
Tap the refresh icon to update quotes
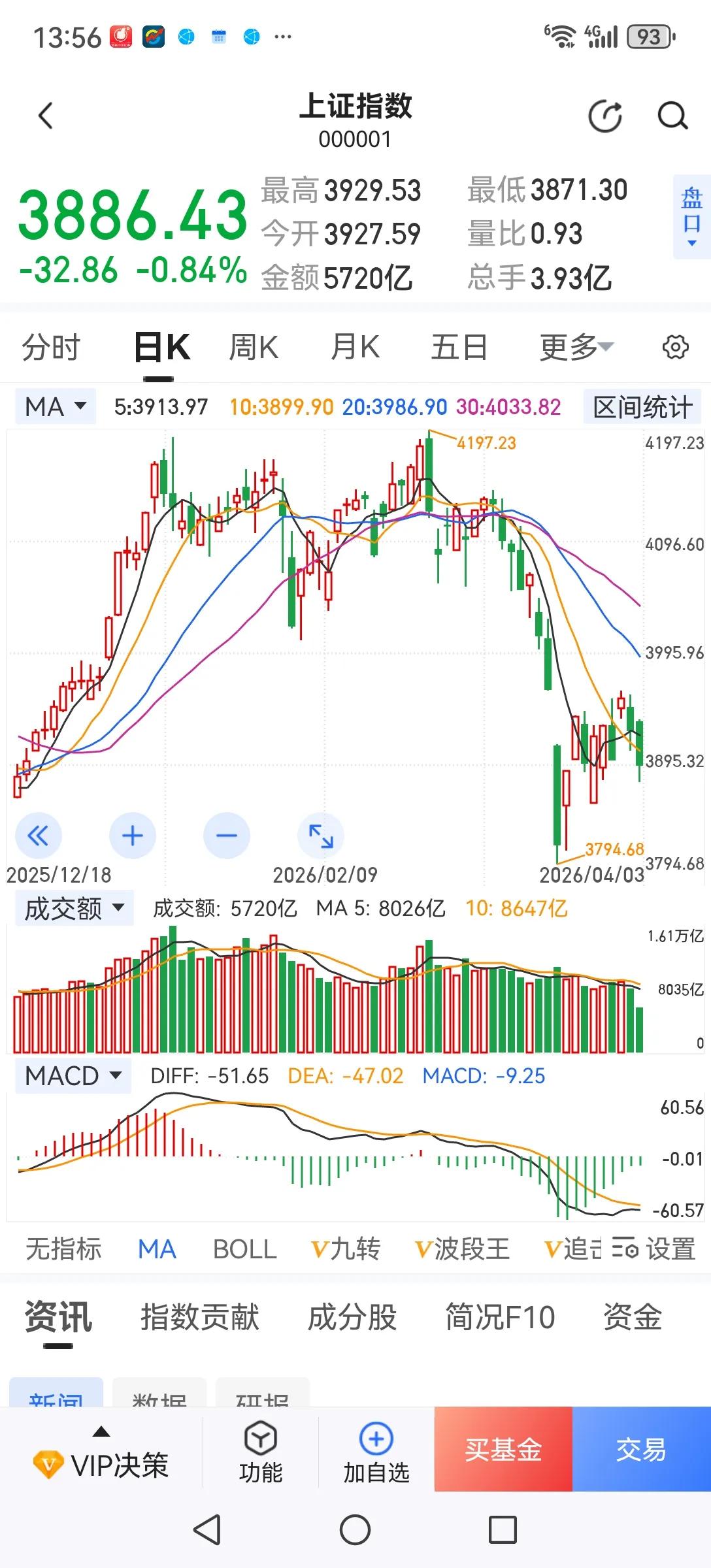[604, 115]
